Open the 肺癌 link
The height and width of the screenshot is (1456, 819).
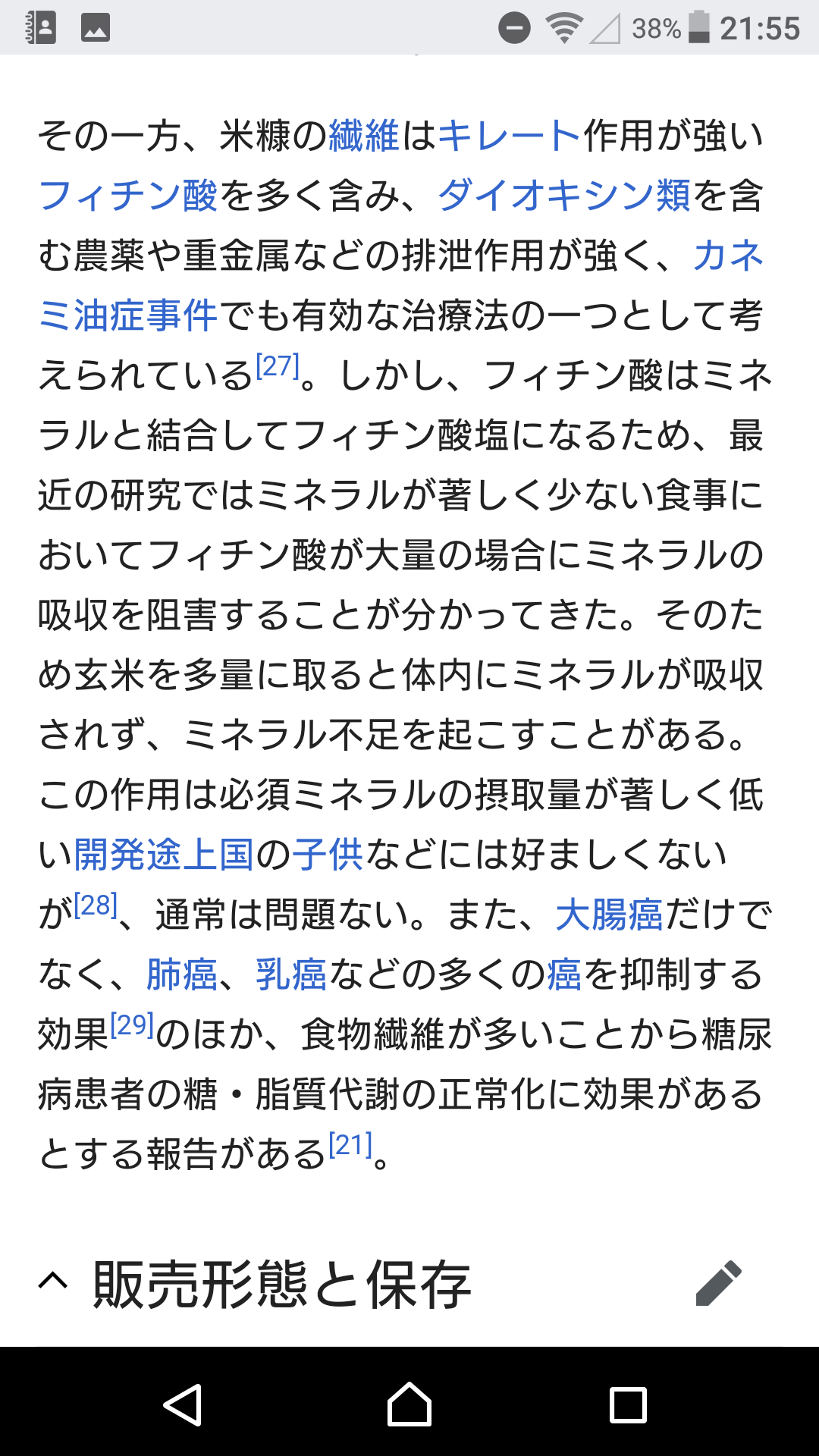pos(182,974)
